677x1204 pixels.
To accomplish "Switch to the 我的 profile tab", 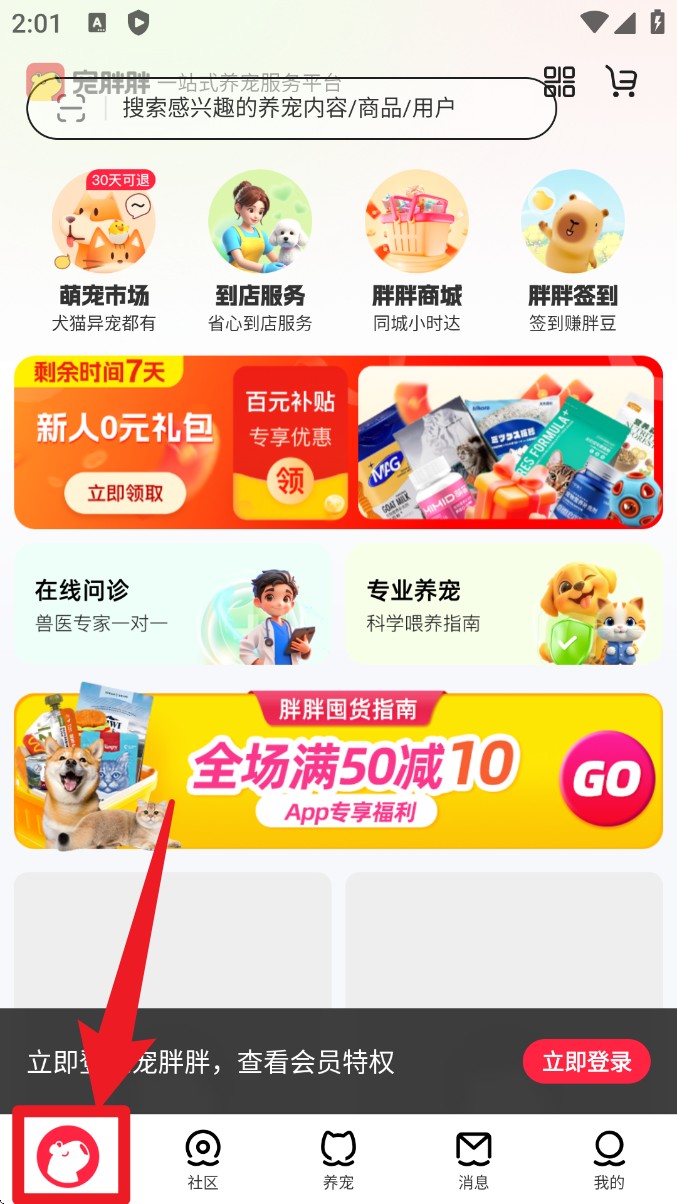I will pos(609,1160).
